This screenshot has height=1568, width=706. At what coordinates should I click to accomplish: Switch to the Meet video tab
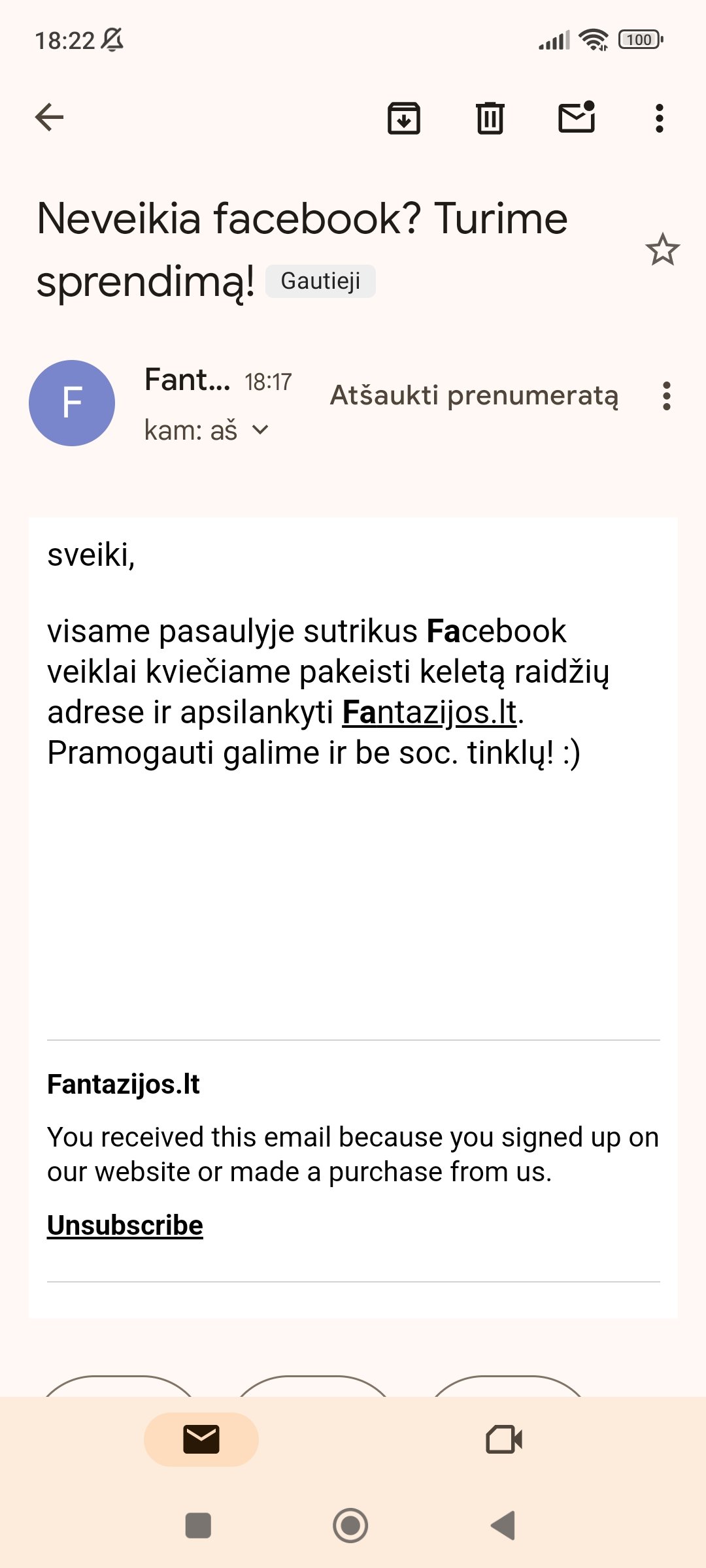(504, 1439)
